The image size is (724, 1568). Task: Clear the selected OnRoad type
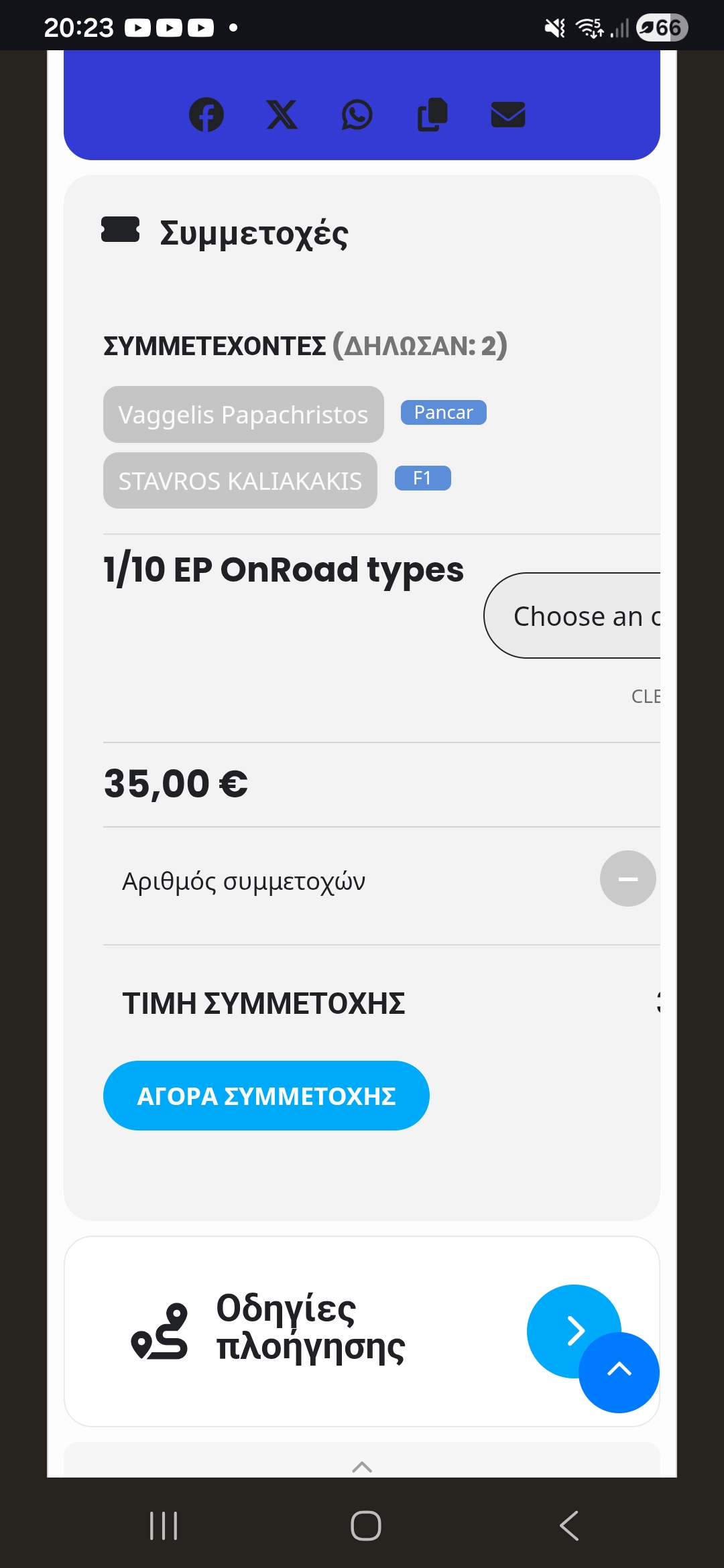click(x=646, y=697)
